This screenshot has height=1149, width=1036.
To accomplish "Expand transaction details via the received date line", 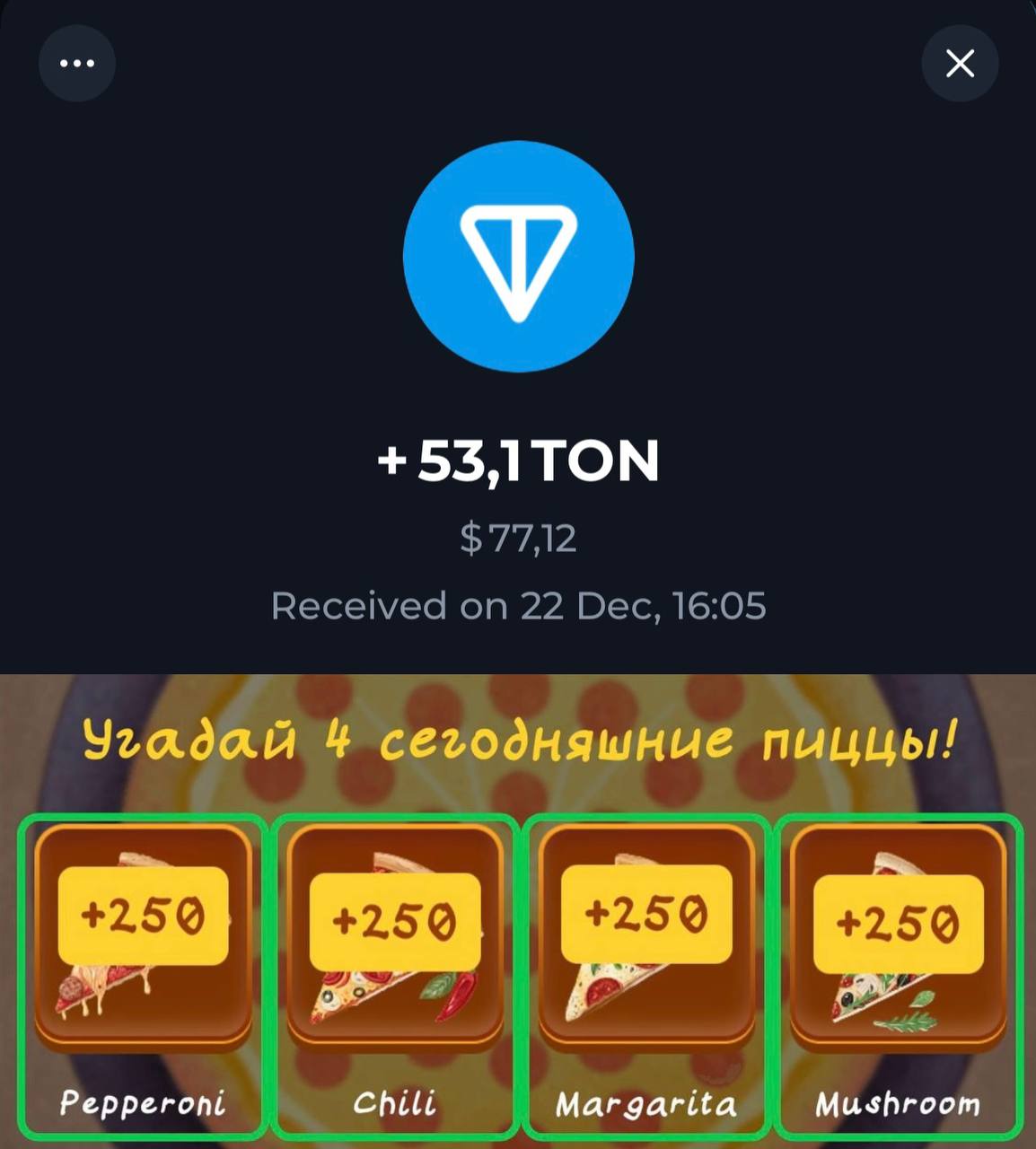I will (x=518, y=606).
